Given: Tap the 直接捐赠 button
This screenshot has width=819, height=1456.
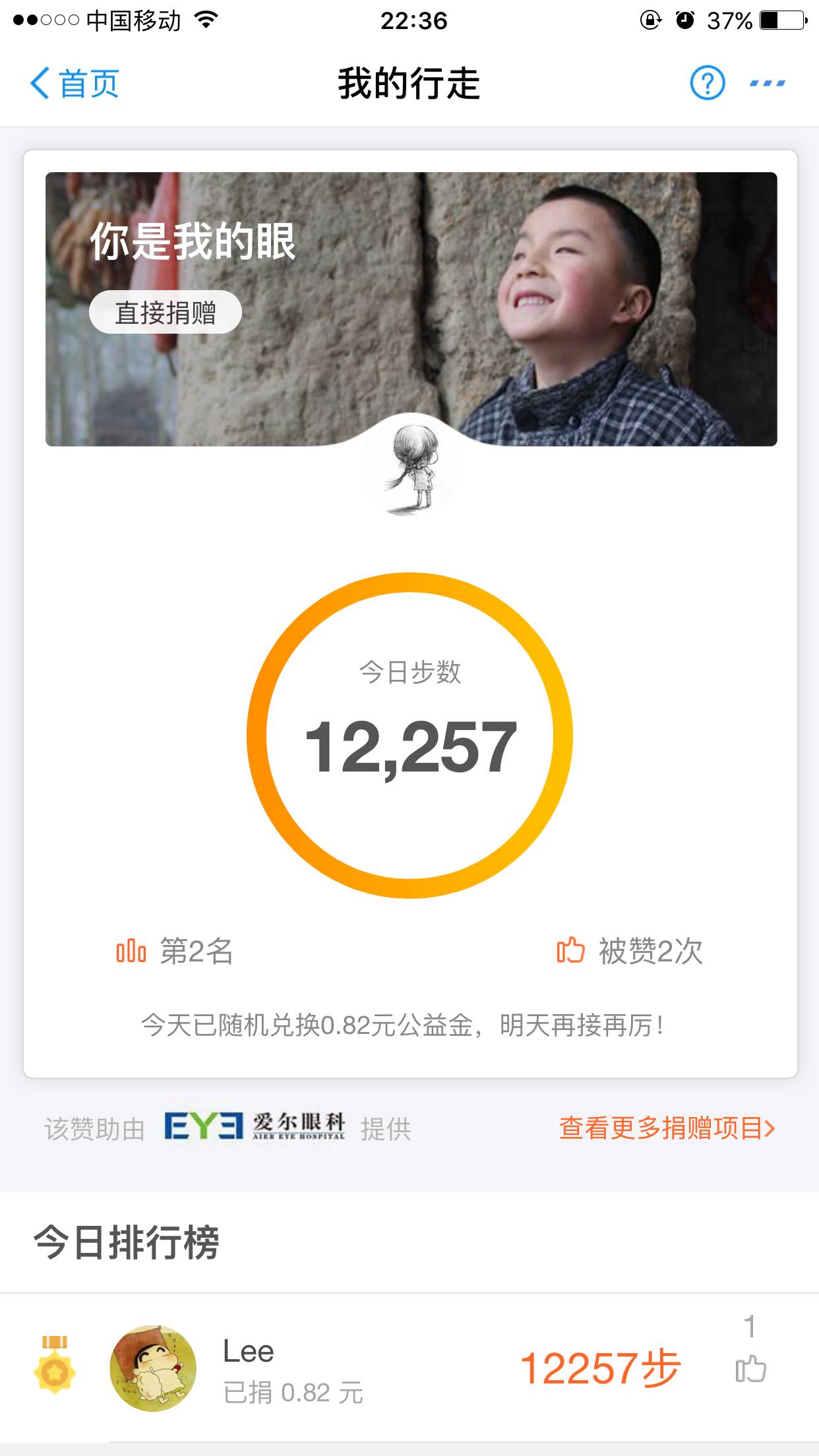Looking at the screenshot, I should [166, 313].
